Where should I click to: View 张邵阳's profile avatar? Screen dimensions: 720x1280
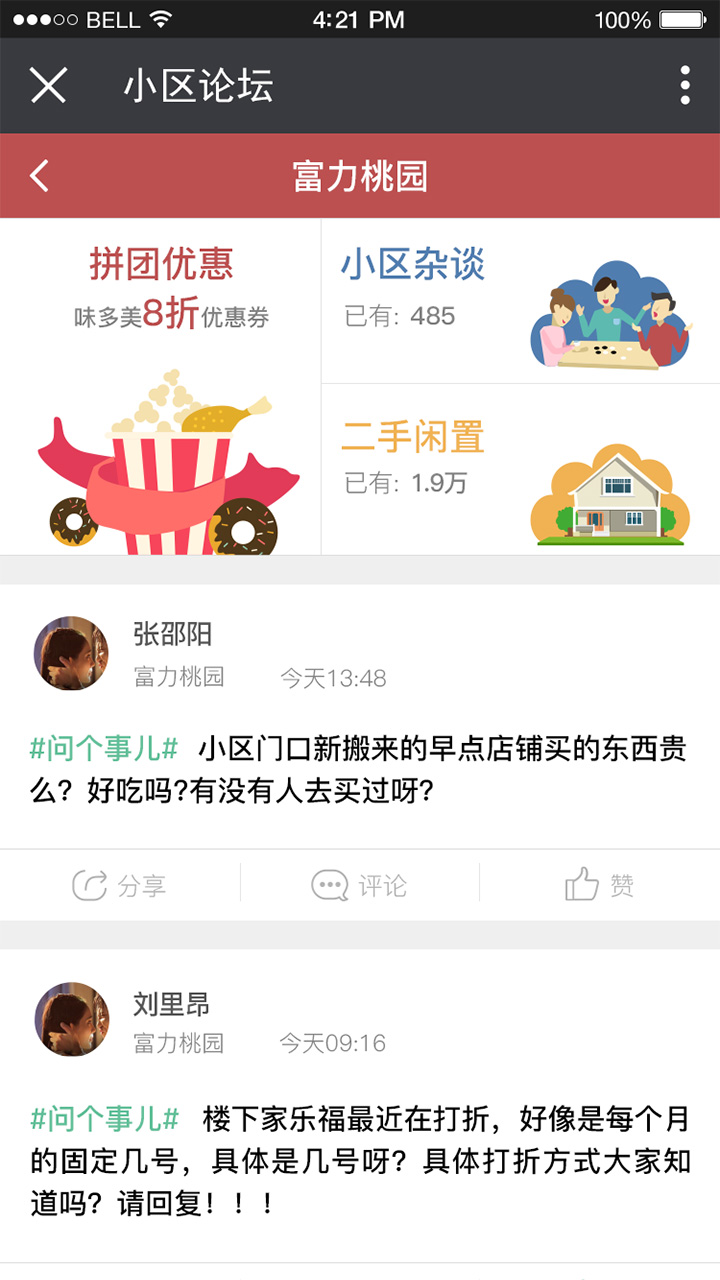pos(72,653)
